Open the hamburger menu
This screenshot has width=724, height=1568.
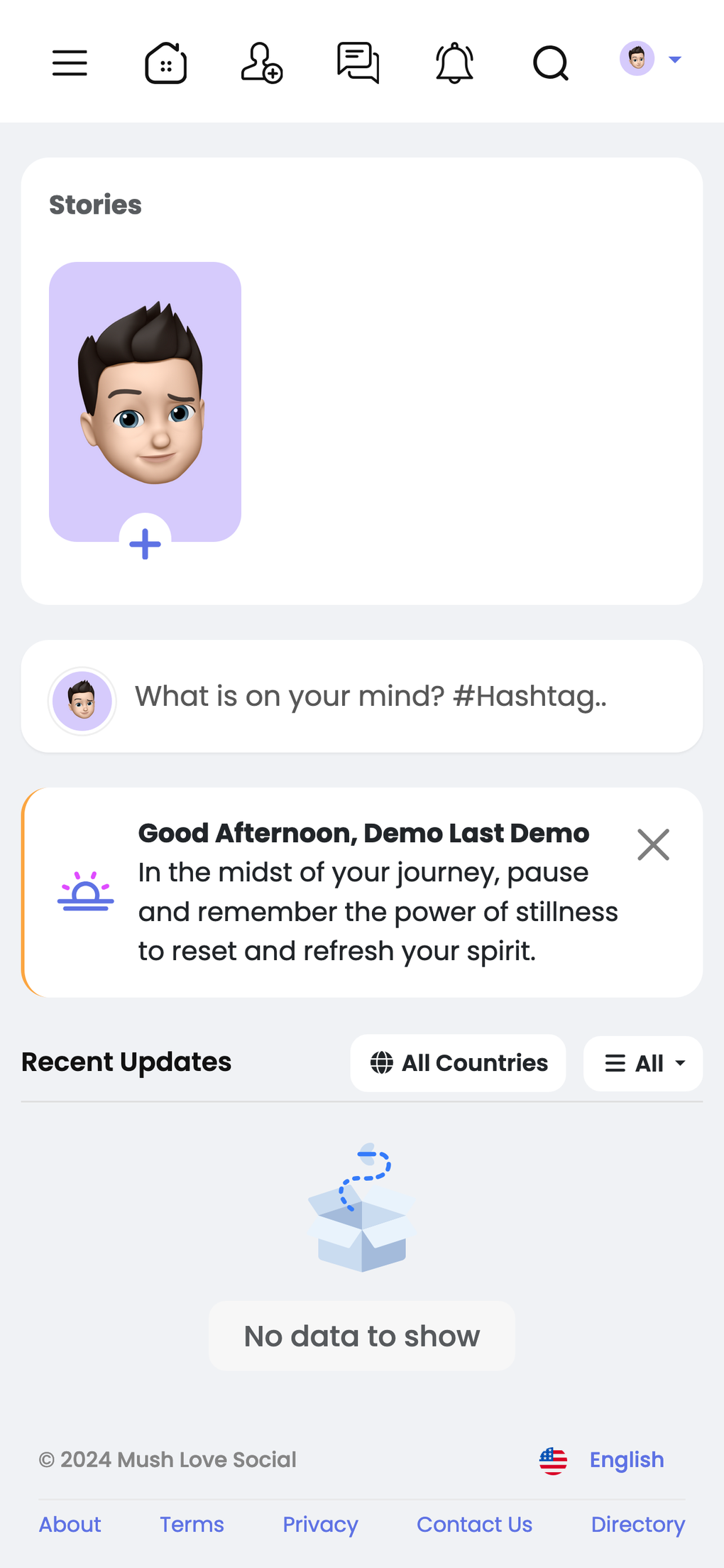(x=70, y=63)
